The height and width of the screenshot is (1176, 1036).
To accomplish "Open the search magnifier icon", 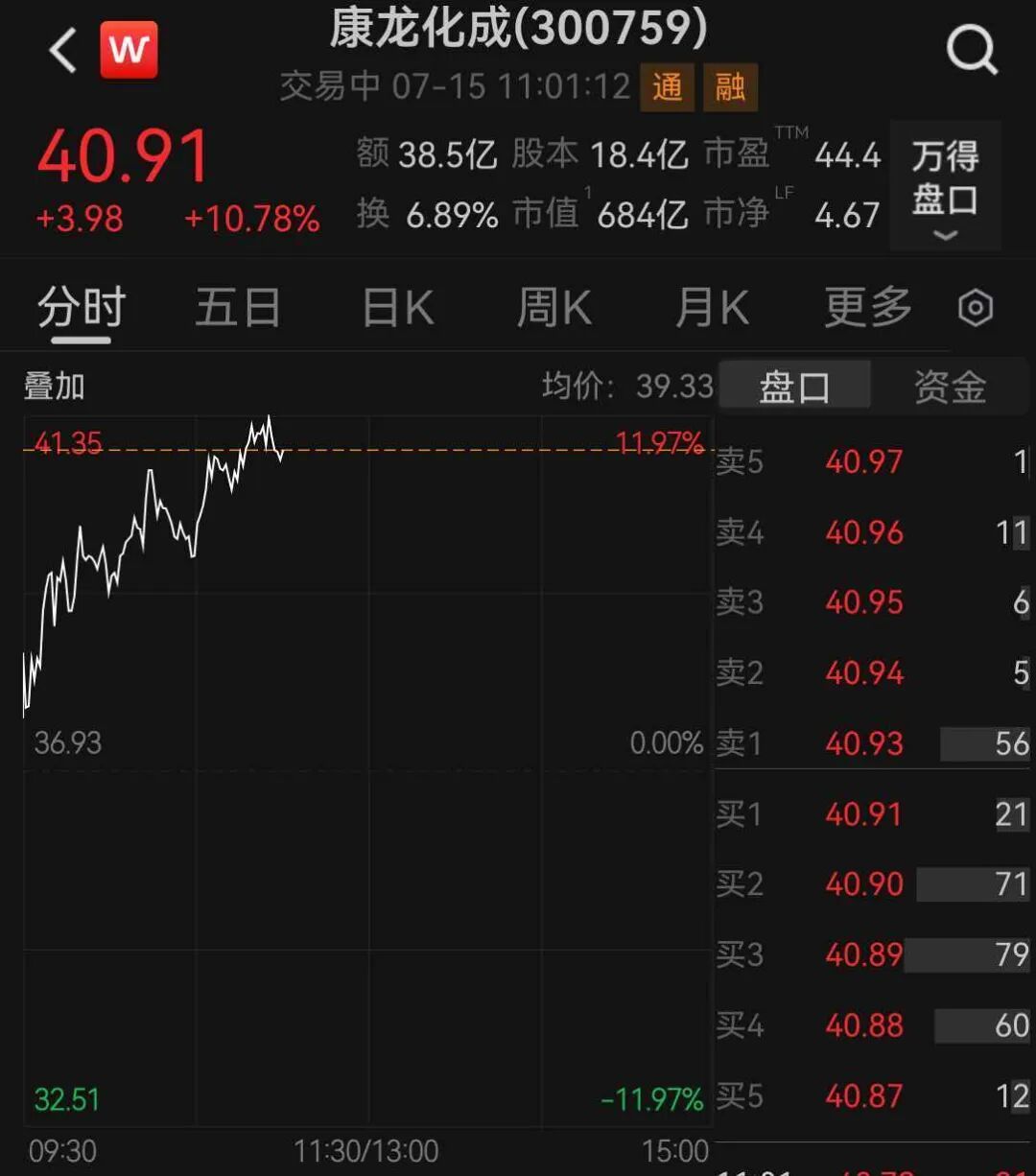I will click(973, 49).
